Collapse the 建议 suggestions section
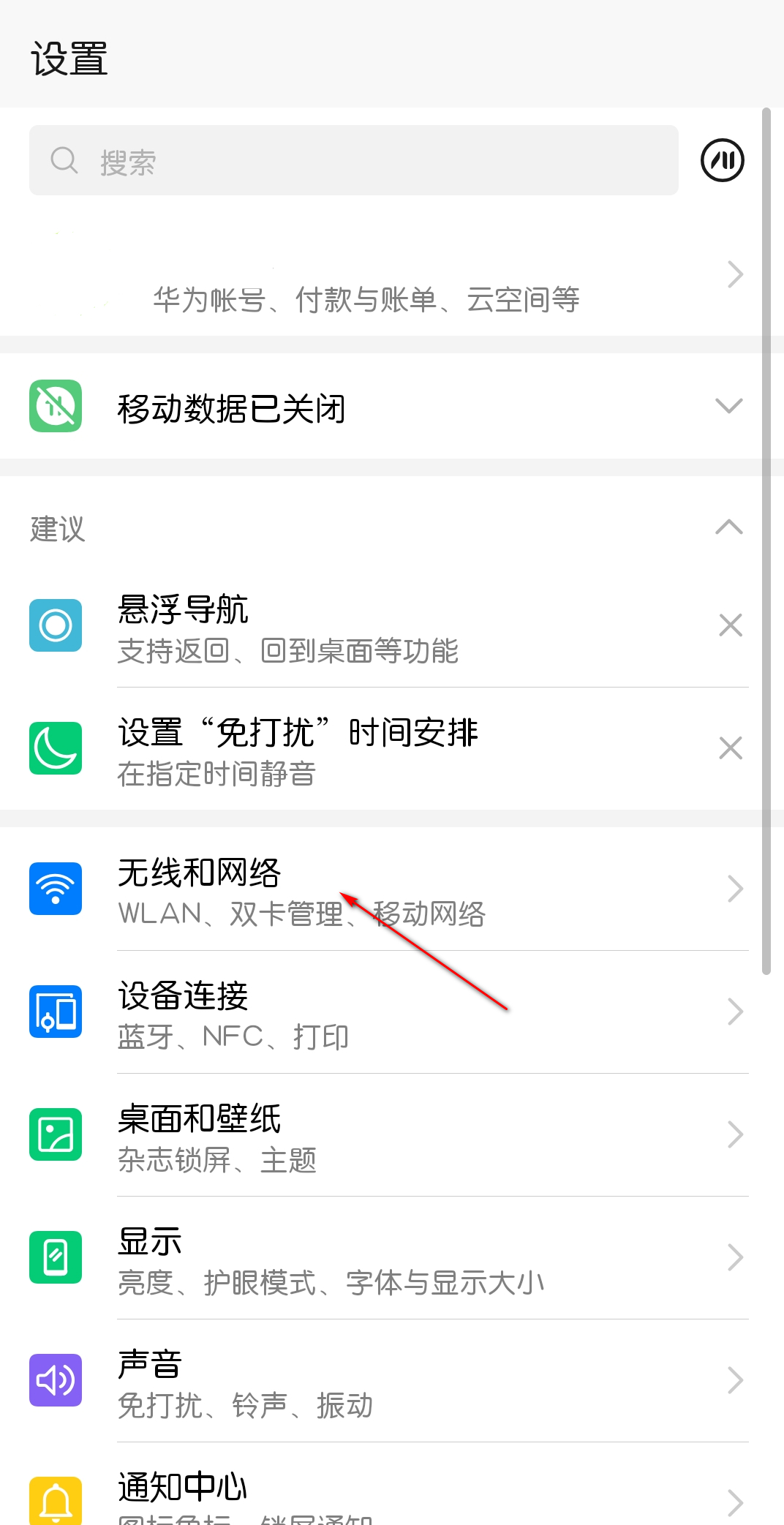Viewport: 784px width, 1525px height. pyautogui.click(x=728, y=527)
